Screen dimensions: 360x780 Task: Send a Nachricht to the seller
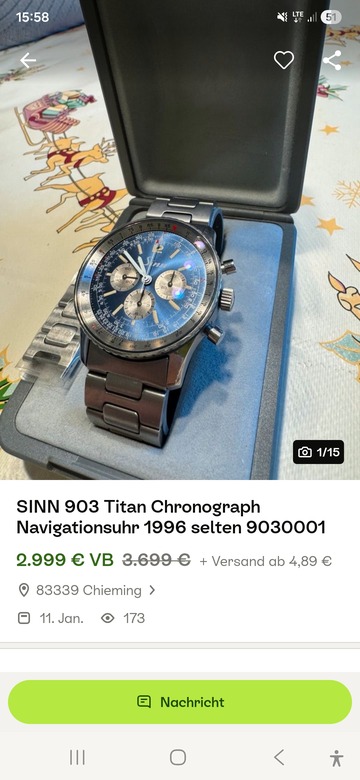[180, 702]
